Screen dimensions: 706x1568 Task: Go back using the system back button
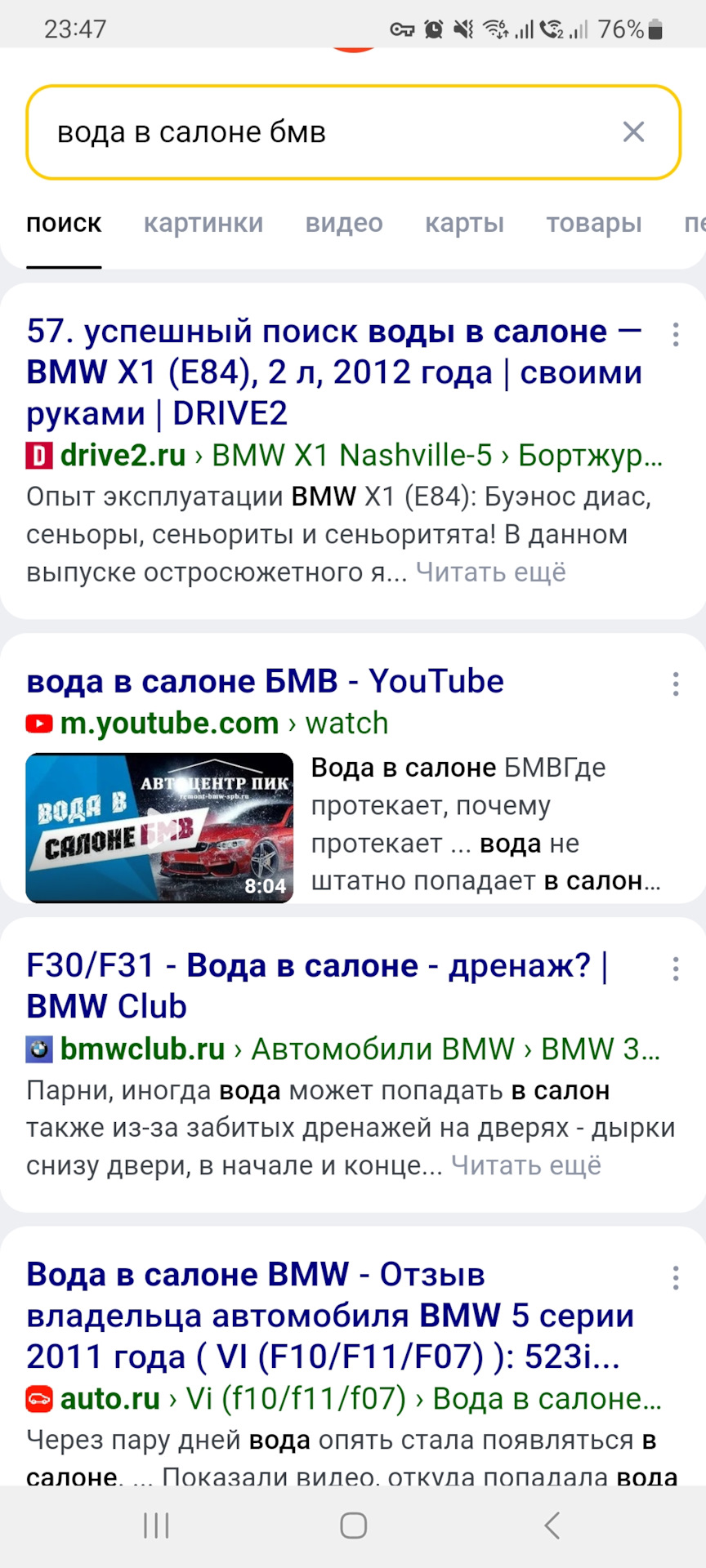tap(552, 1526)
